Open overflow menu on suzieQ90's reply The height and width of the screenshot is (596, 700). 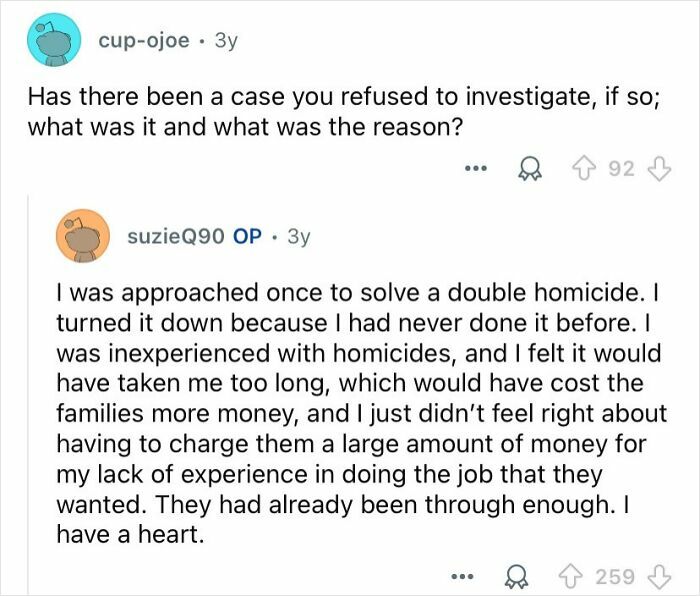pyautogui.click(x=462, y=577)
